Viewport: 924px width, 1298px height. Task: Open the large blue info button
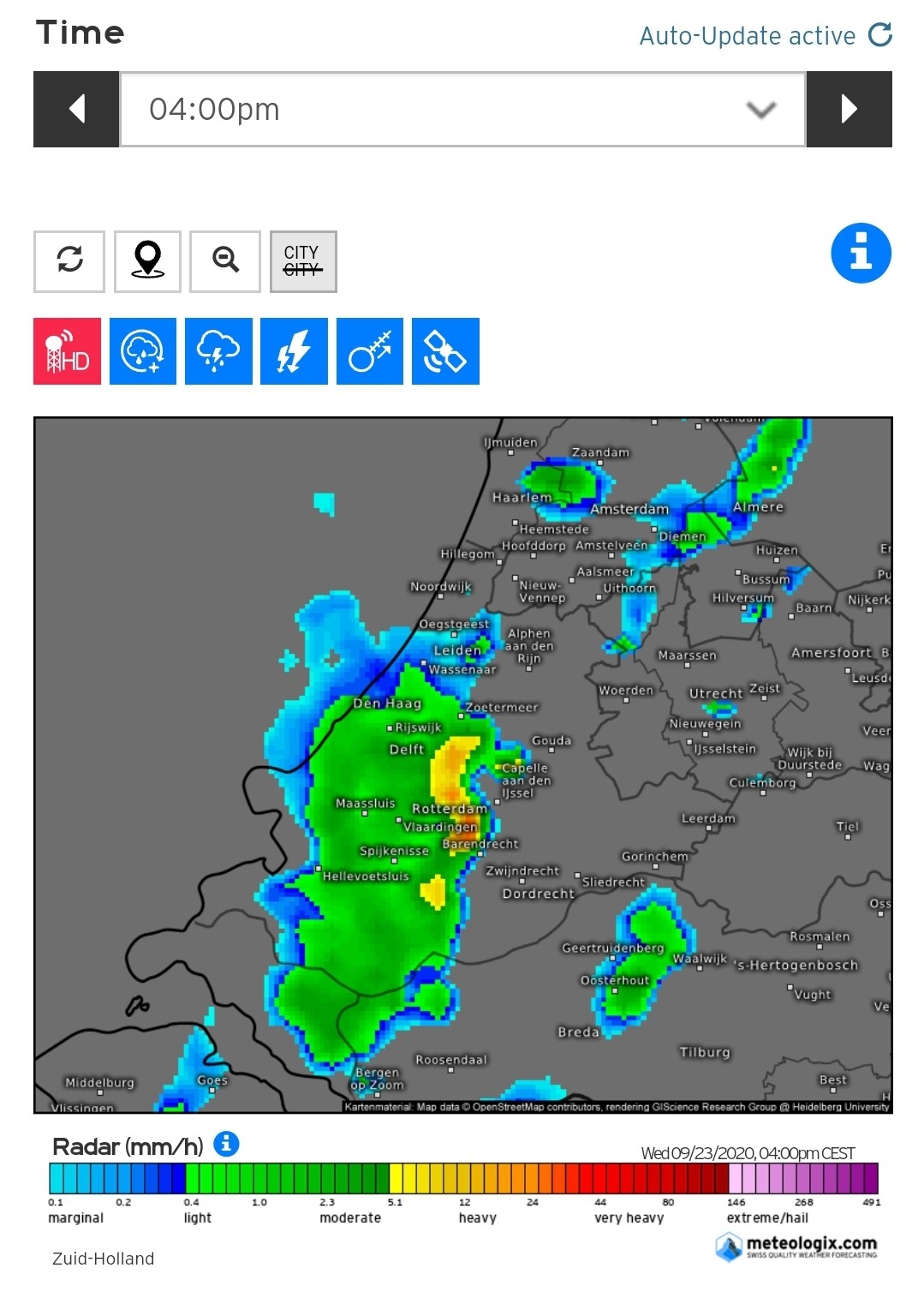click(861, 254)
